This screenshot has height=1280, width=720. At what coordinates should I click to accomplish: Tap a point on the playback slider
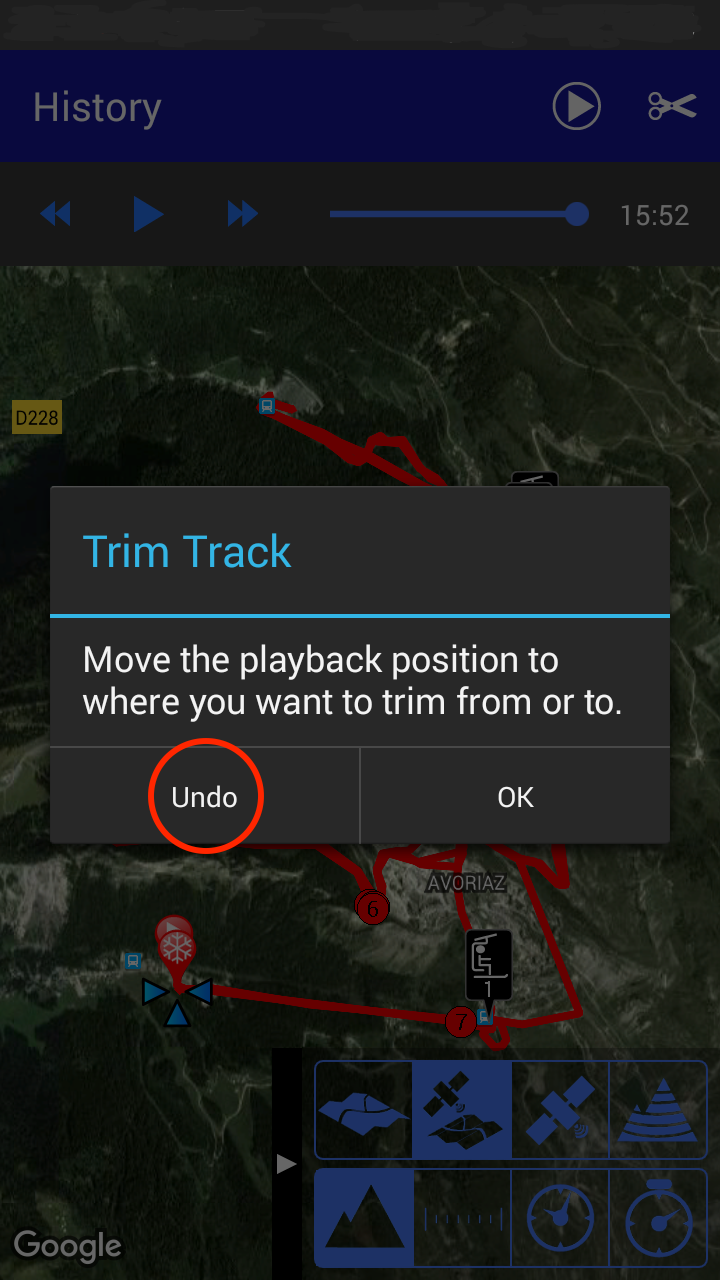[x=450, y=214]
